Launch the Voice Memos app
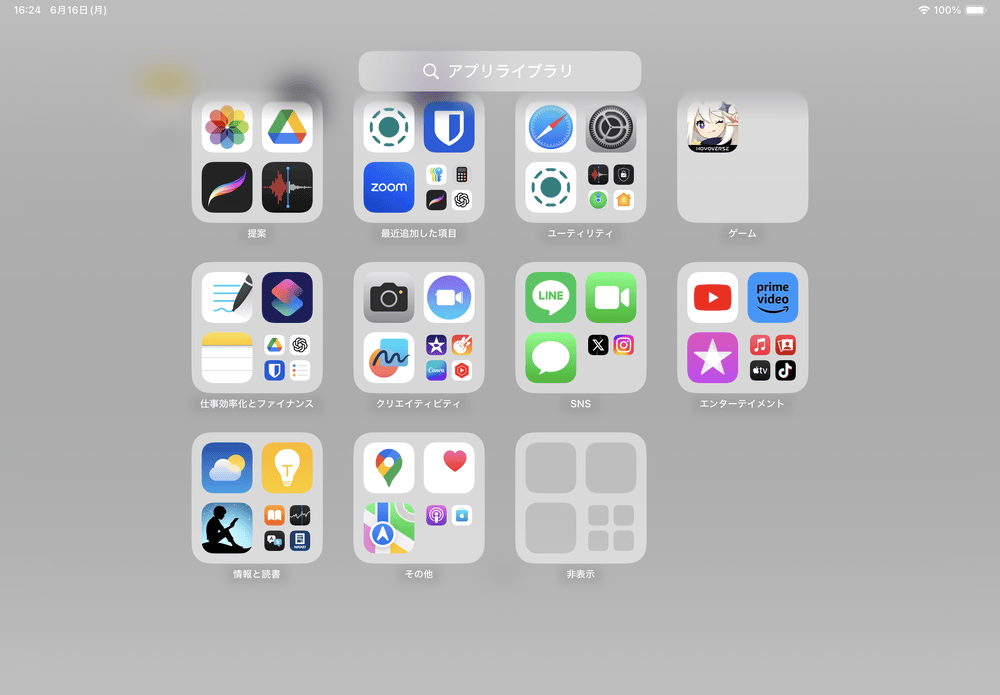This screenshot has width=1000, height=695. 287,187
